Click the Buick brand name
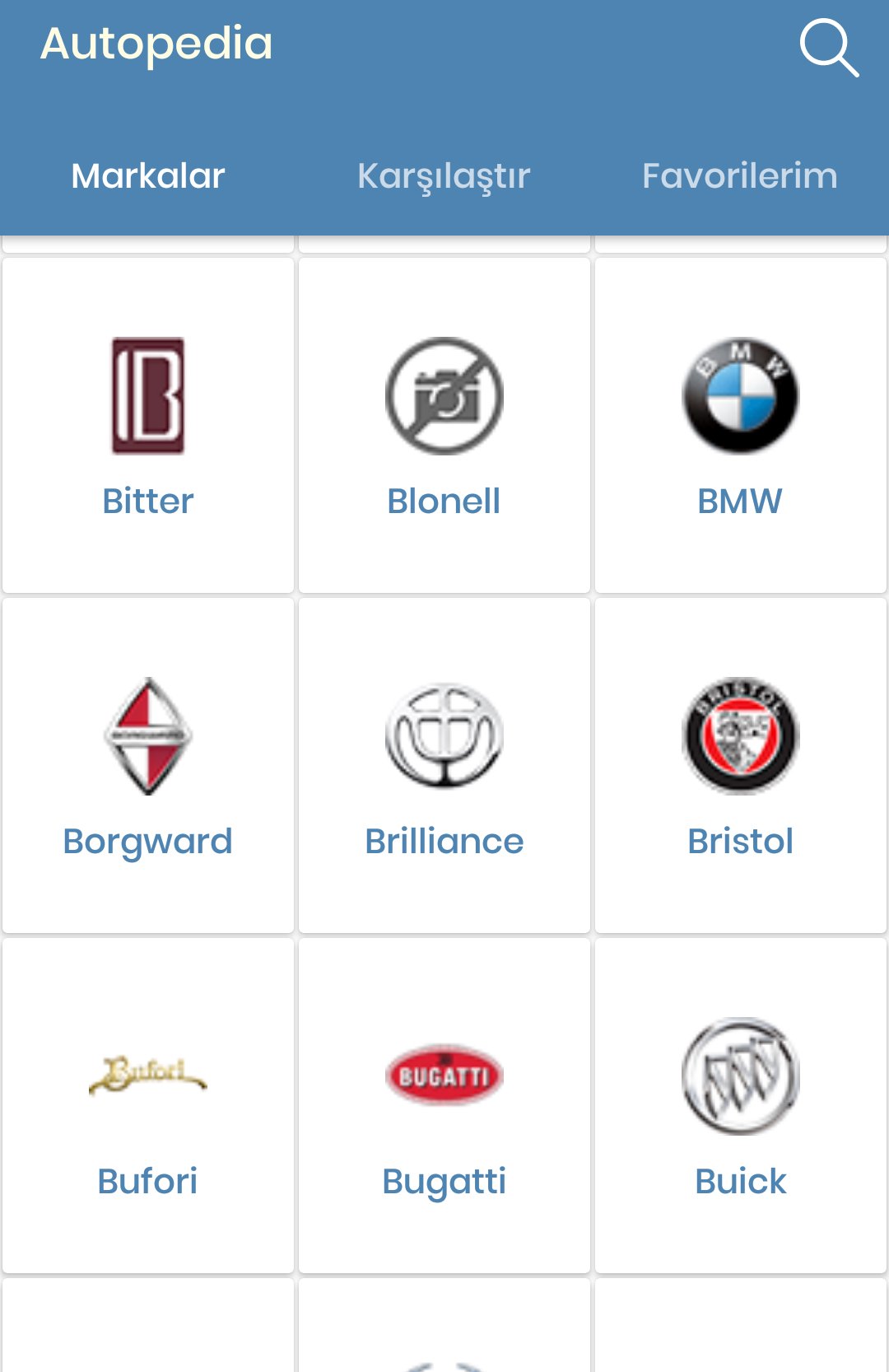This screenshot has width=889, height=1372. [739, 1181]
